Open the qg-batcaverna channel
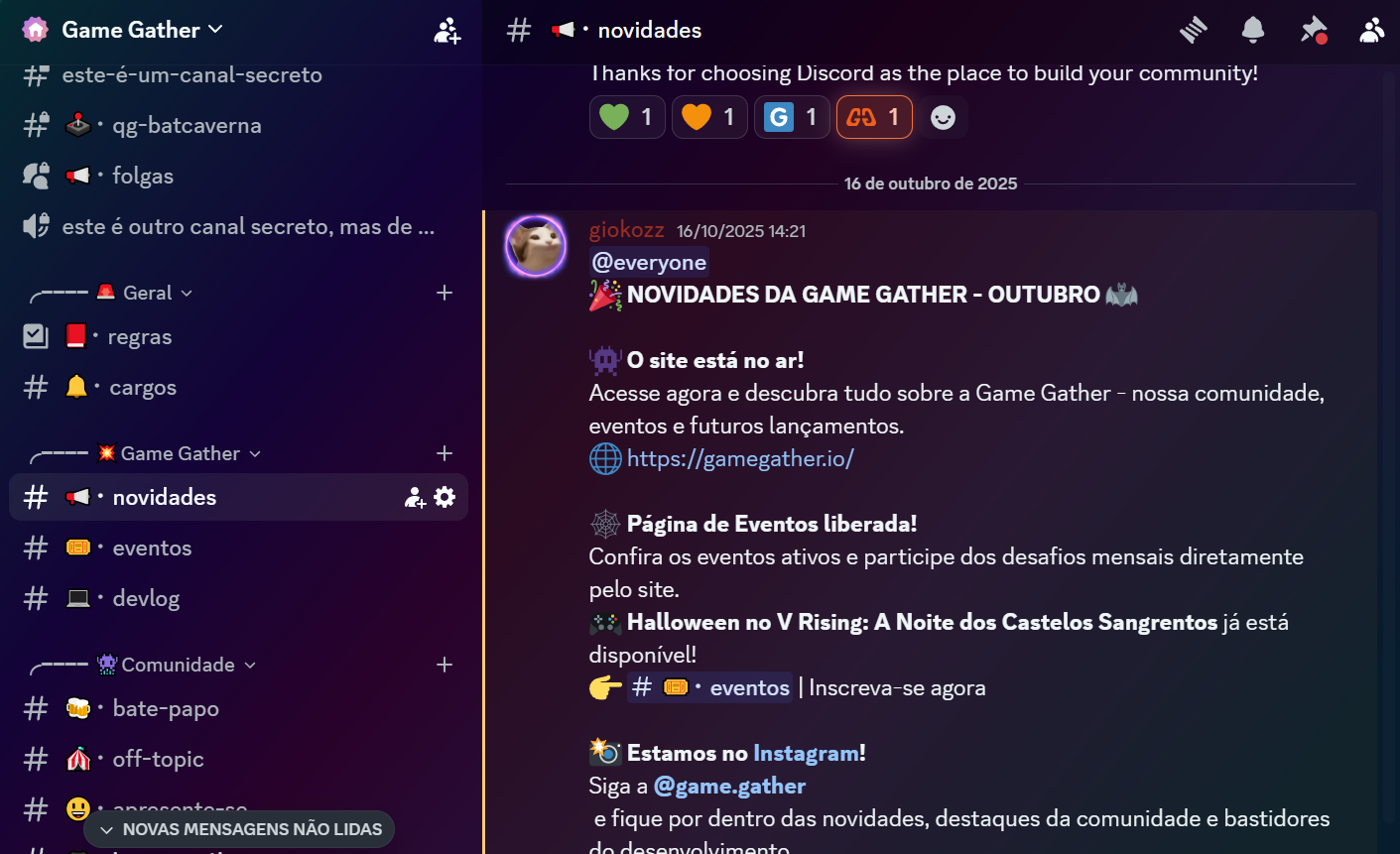This screenshot has height=854, width=1400. (187, 126)
